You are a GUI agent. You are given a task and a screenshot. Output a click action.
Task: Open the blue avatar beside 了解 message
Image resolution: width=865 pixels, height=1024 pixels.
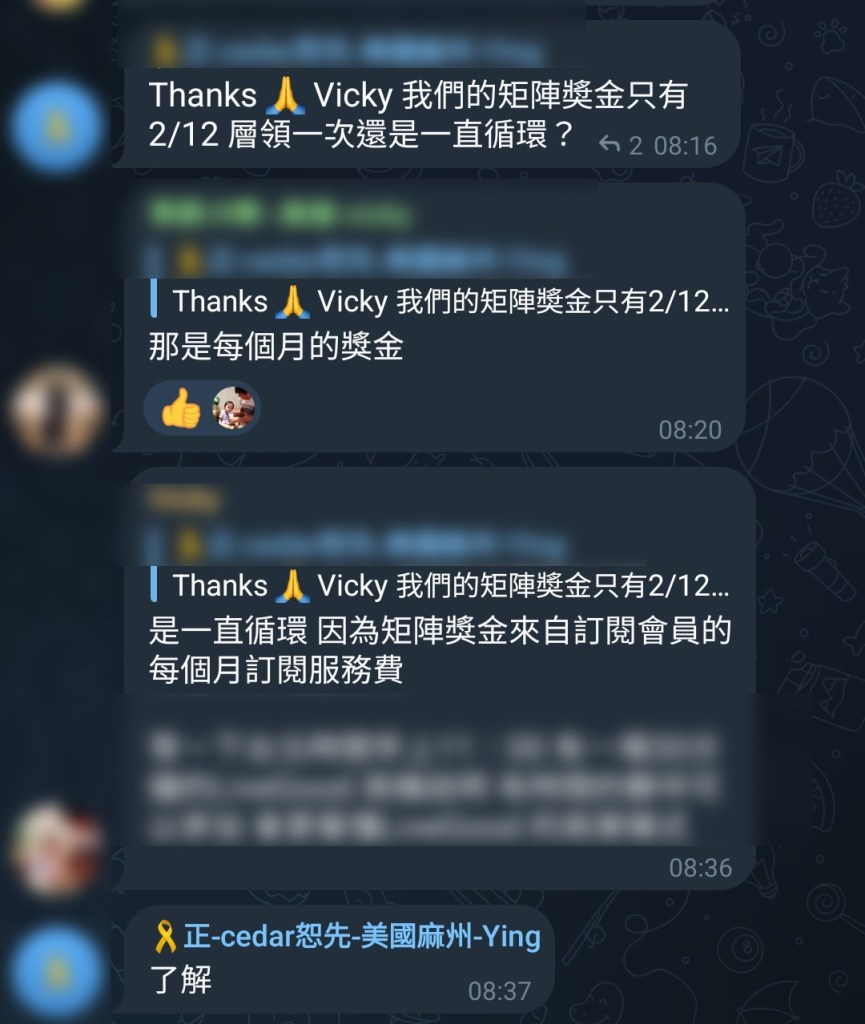pyautogui.click(x=56, y=971)
